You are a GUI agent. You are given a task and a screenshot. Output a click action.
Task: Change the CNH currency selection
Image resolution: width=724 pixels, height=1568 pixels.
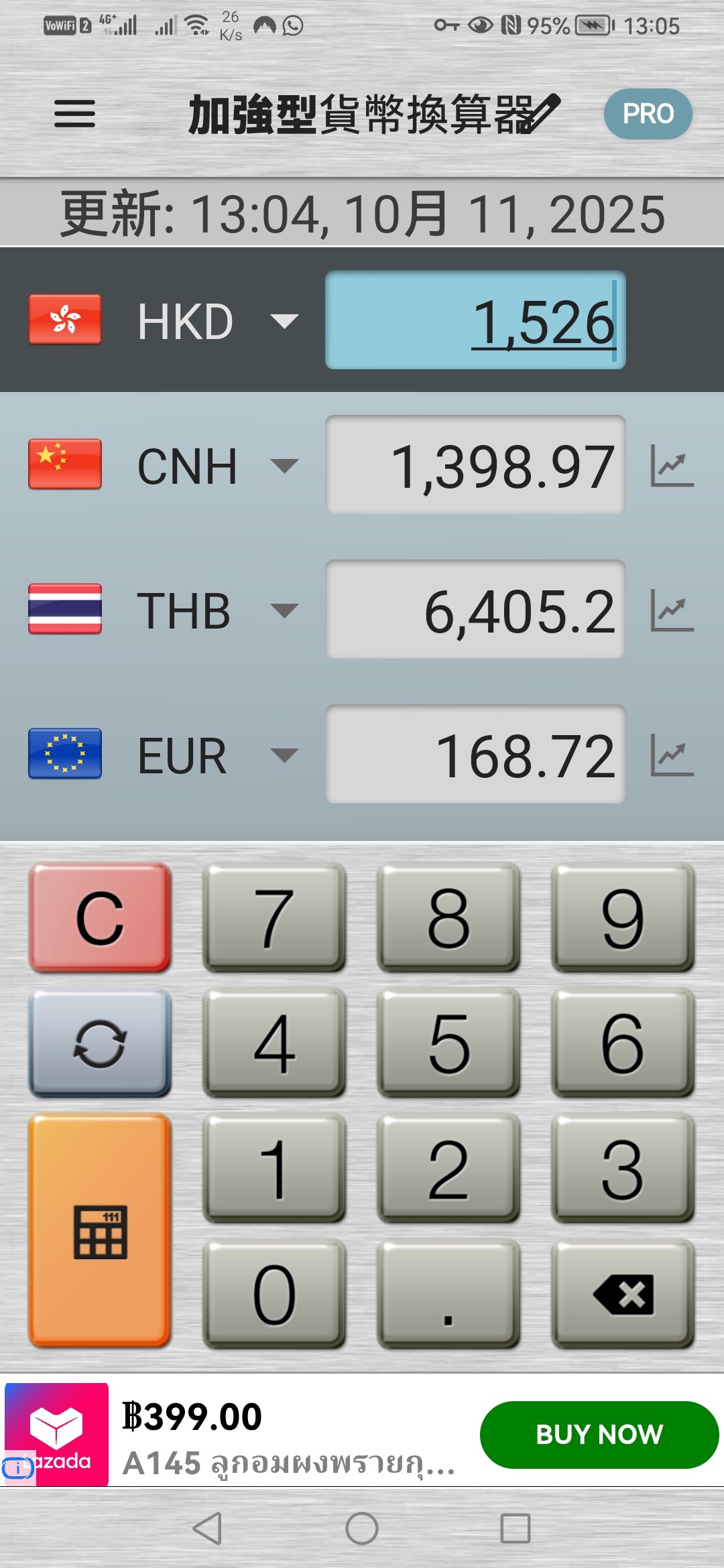(x=284, y=466)
